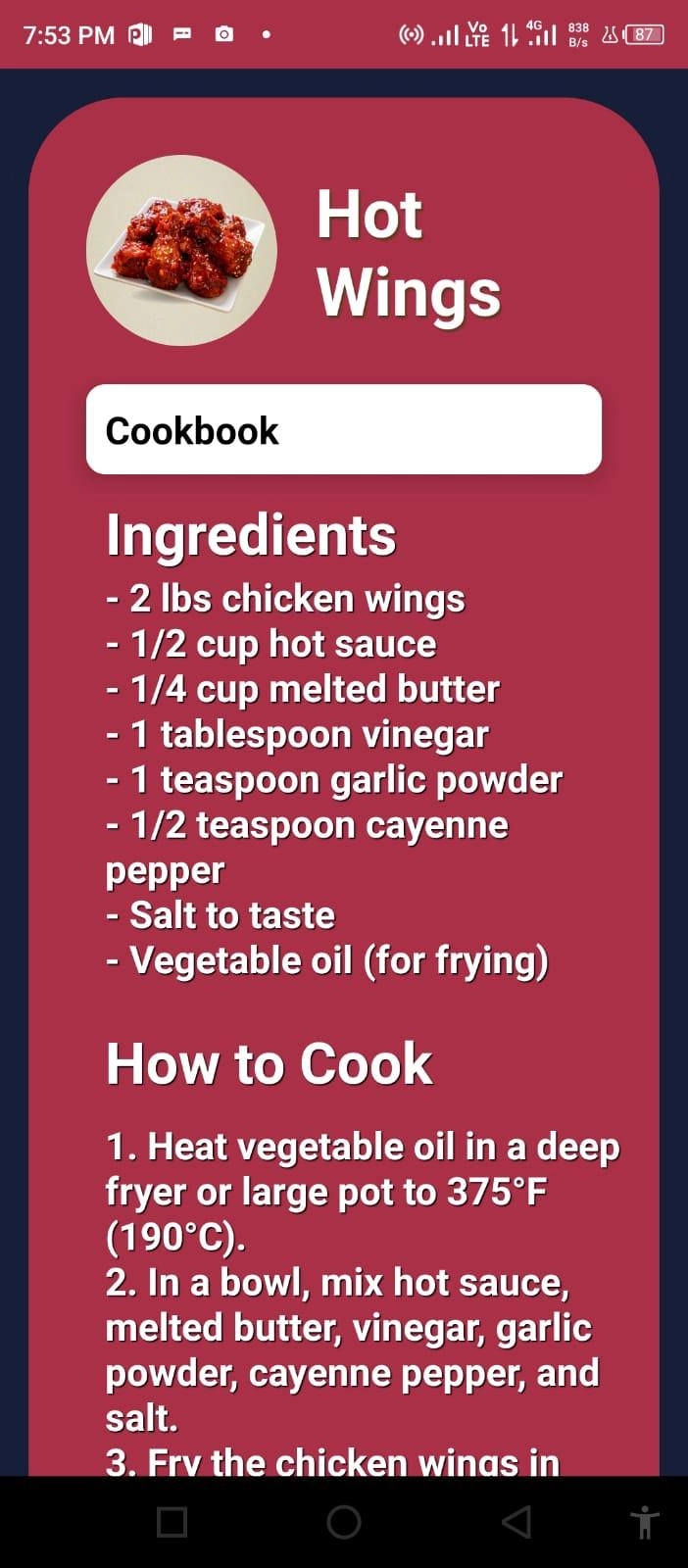This screenshot has width=688, height=1568.
Task: Open the recent apps overview
Action: 172,1522
